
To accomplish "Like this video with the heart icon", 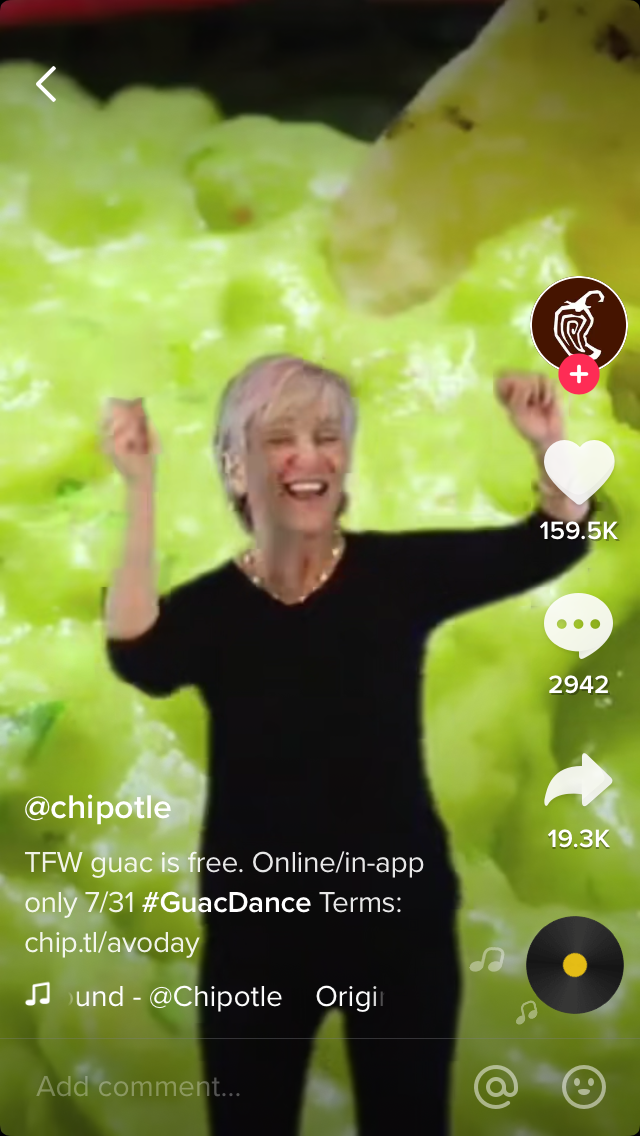I will click(x=579, y=473).
